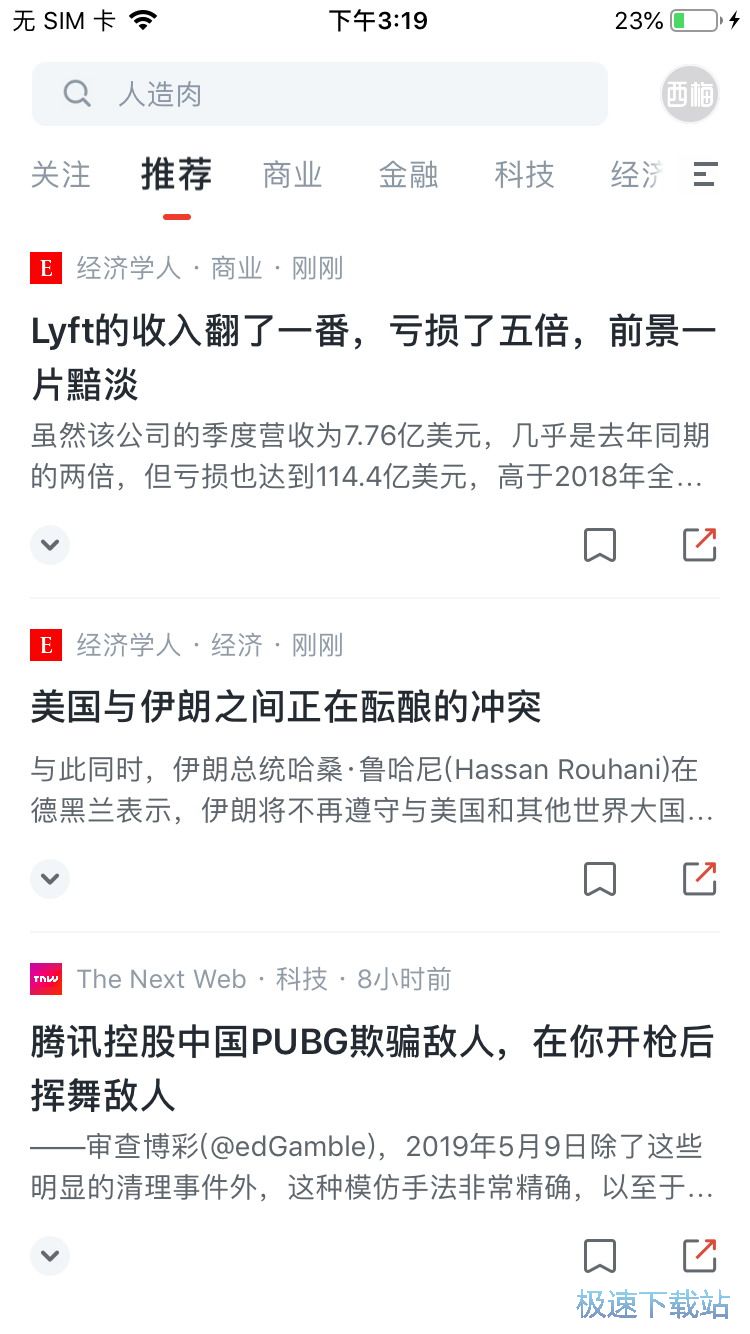Open the 美国与伊朗之间正在酝酿的冲突 article
The width and height of the screenshot is (750, 1334).
point(286,707)
